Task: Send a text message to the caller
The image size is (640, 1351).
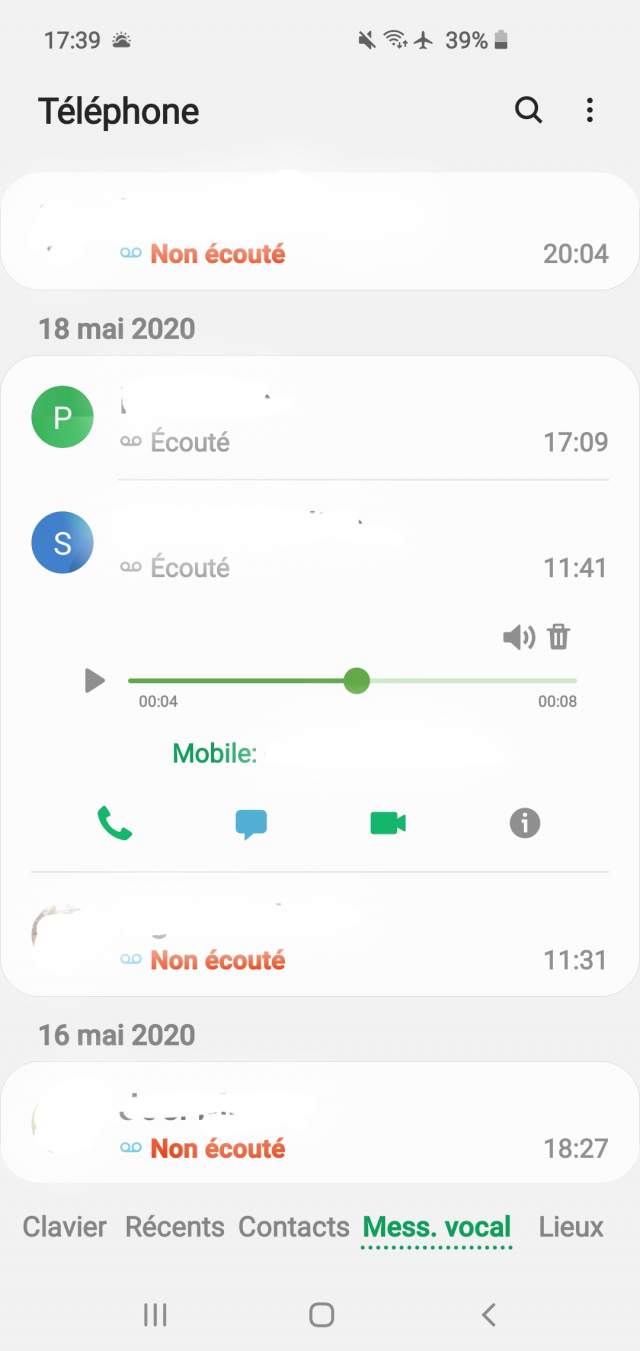Action: [x=251, y=823]
